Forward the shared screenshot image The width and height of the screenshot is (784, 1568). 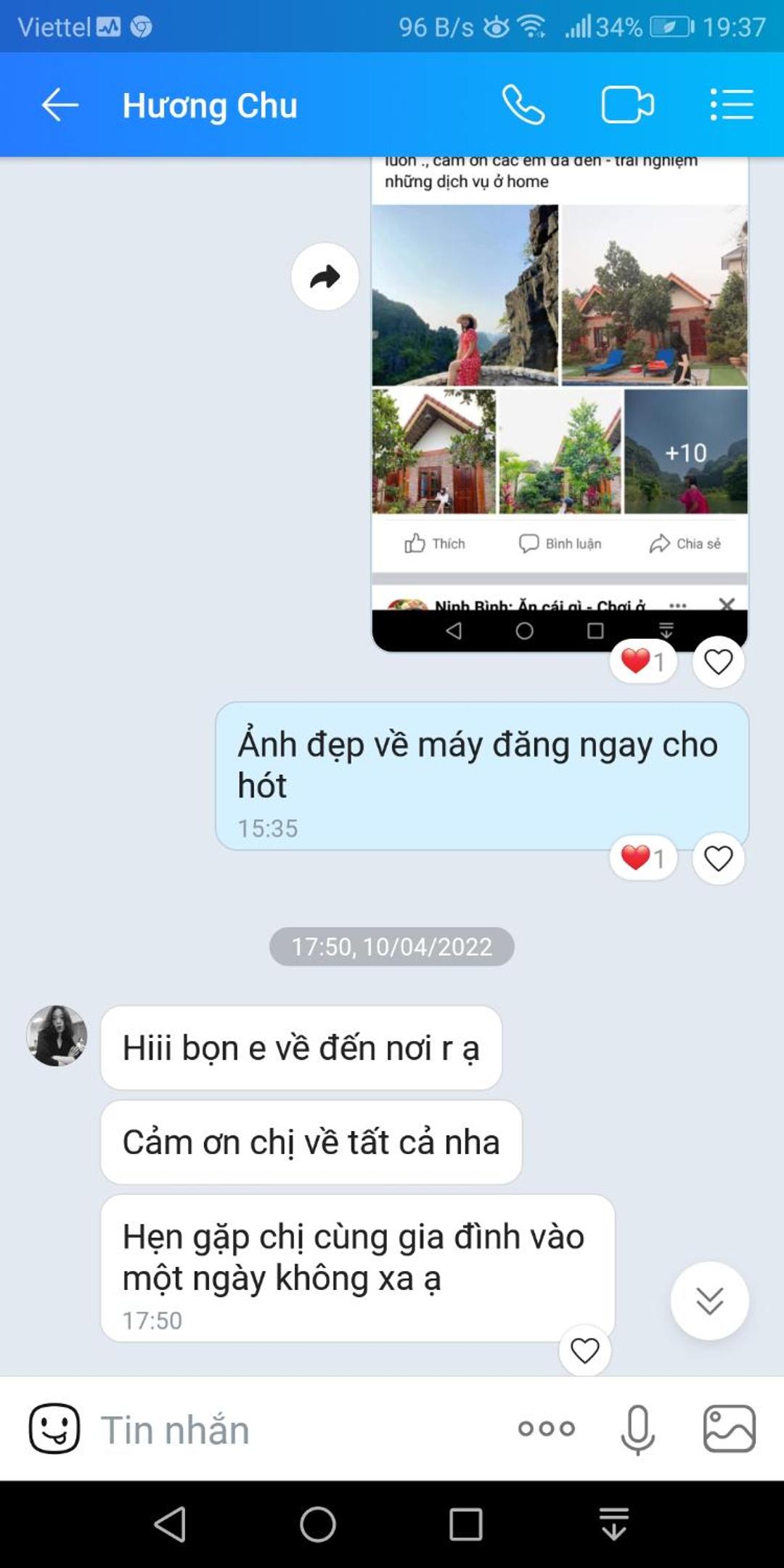pos(324,277)
